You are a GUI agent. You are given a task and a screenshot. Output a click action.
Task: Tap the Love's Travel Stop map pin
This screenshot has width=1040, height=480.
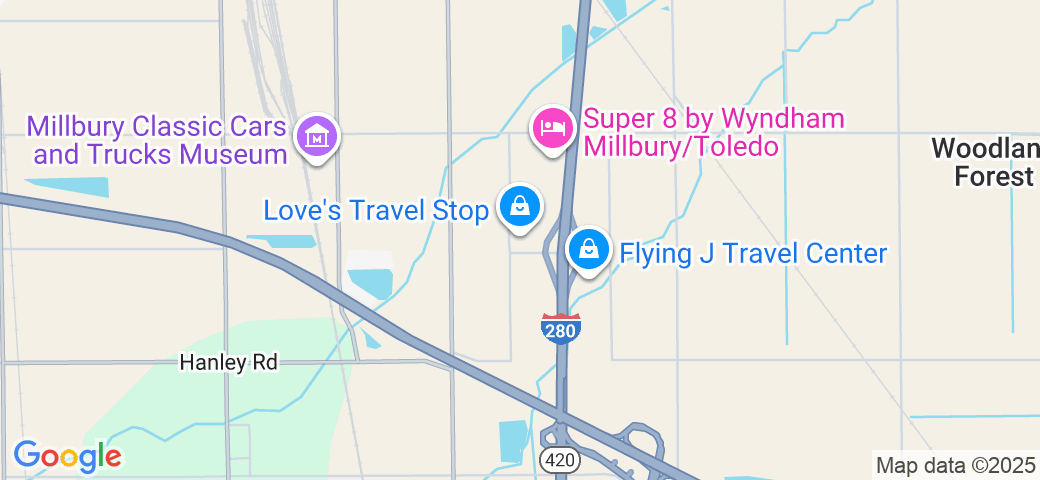coord(520,207)
